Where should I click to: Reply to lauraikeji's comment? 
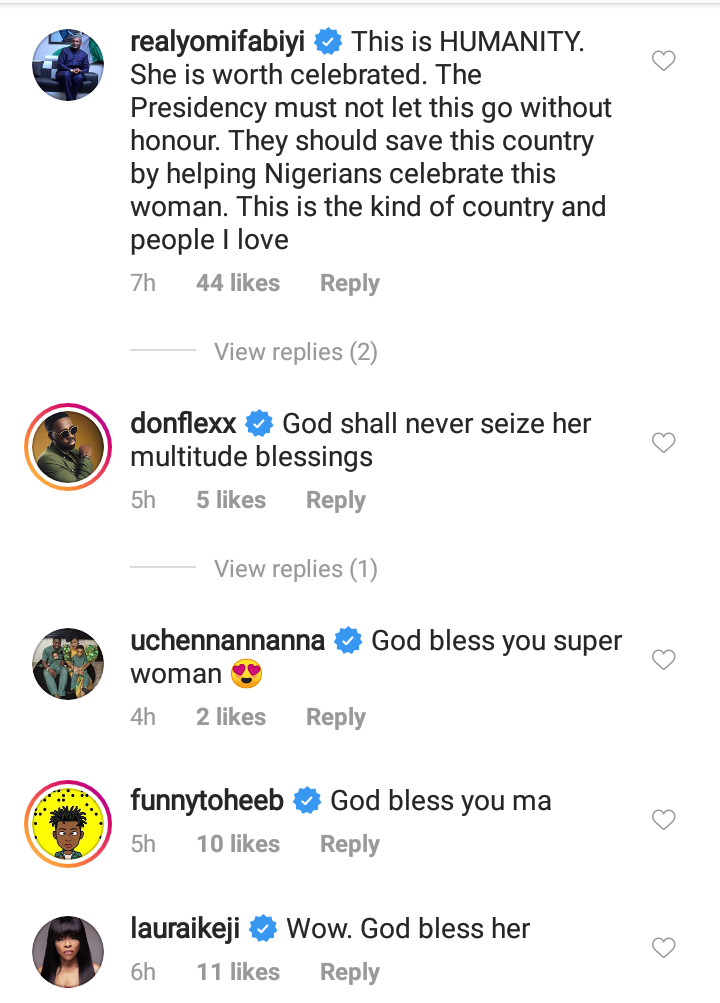tap(349, 972)
